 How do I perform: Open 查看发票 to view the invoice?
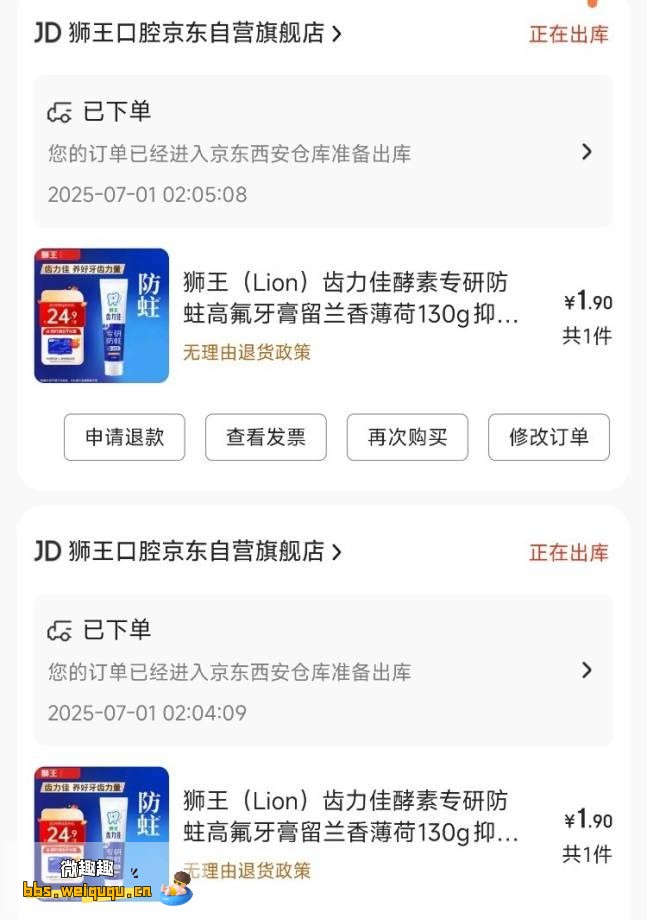pos(265,437)
